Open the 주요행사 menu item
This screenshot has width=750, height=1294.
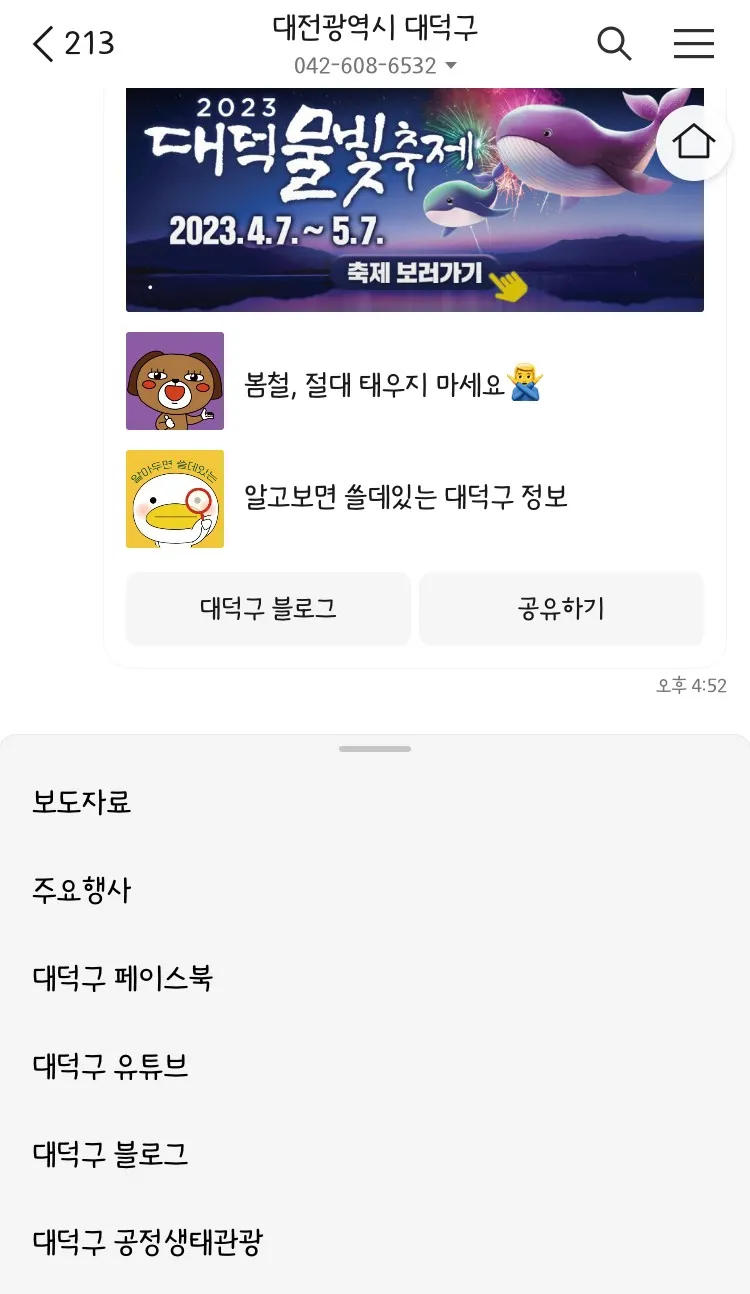click(x=82, y=890)
